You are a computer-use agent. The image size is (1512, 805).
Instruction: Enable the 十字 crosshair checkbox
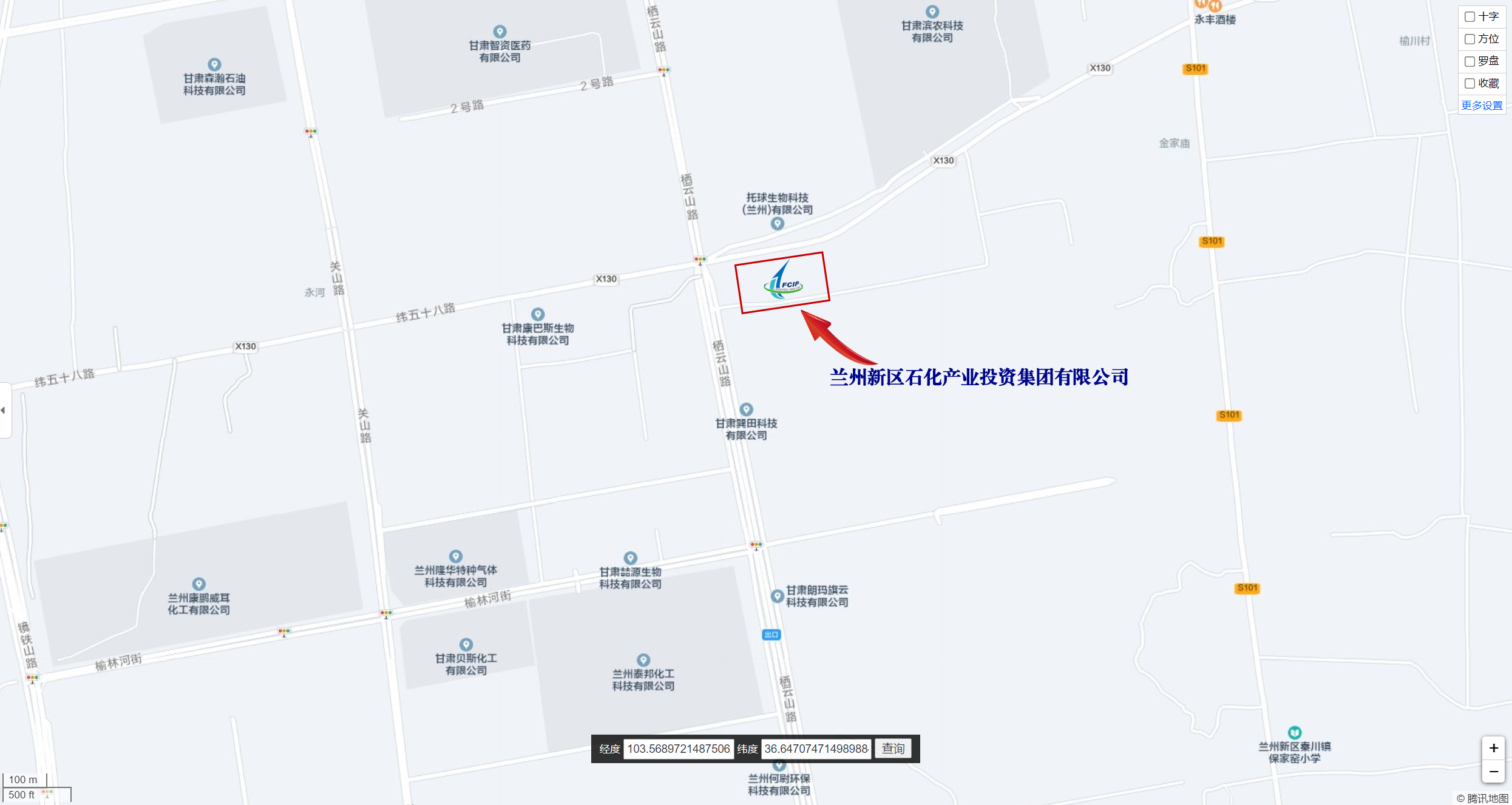click(x=1470, y=17)
